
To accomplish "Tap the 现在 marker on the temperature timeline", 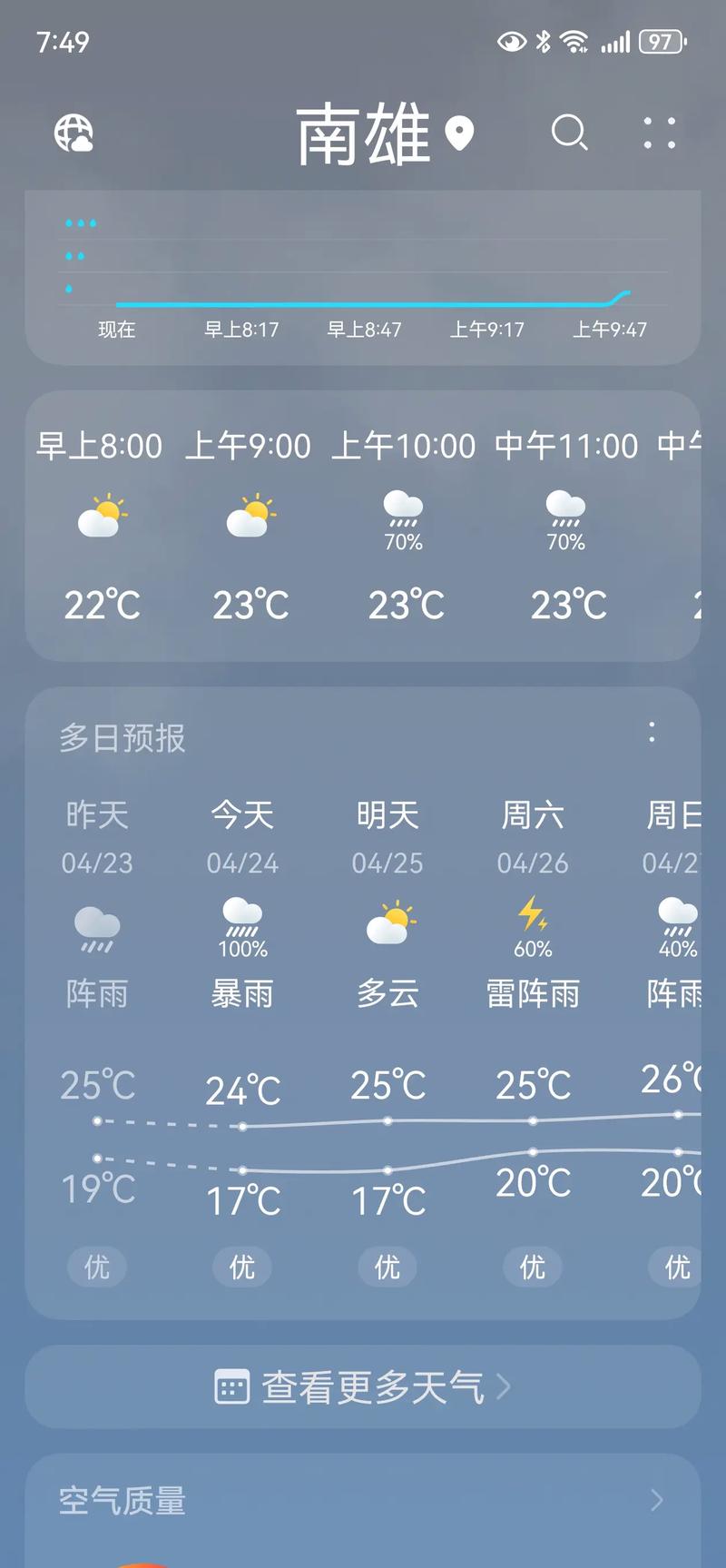I will 114,330.
